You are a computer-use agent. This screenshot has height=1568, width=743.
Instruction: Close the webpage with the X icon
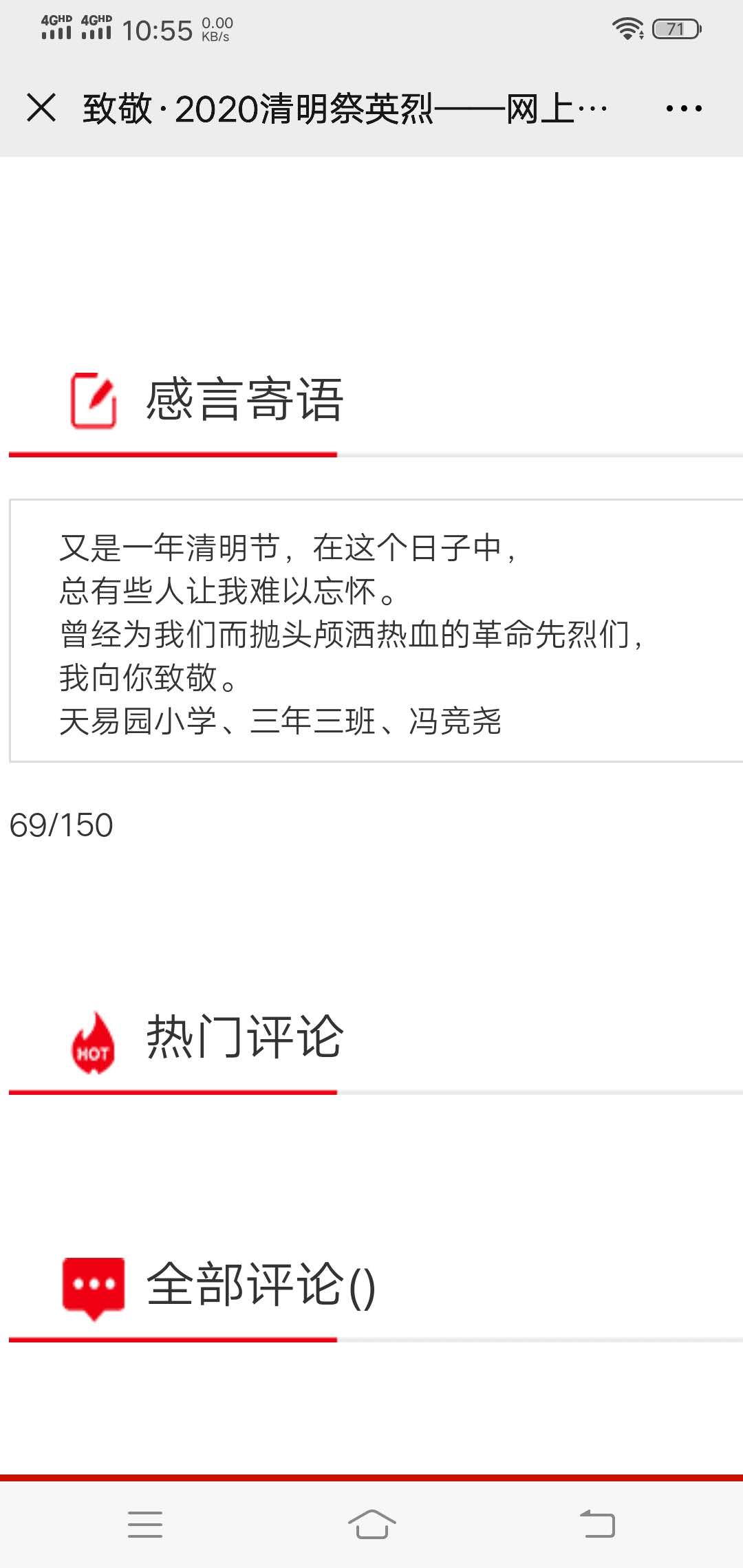point(41,108)
